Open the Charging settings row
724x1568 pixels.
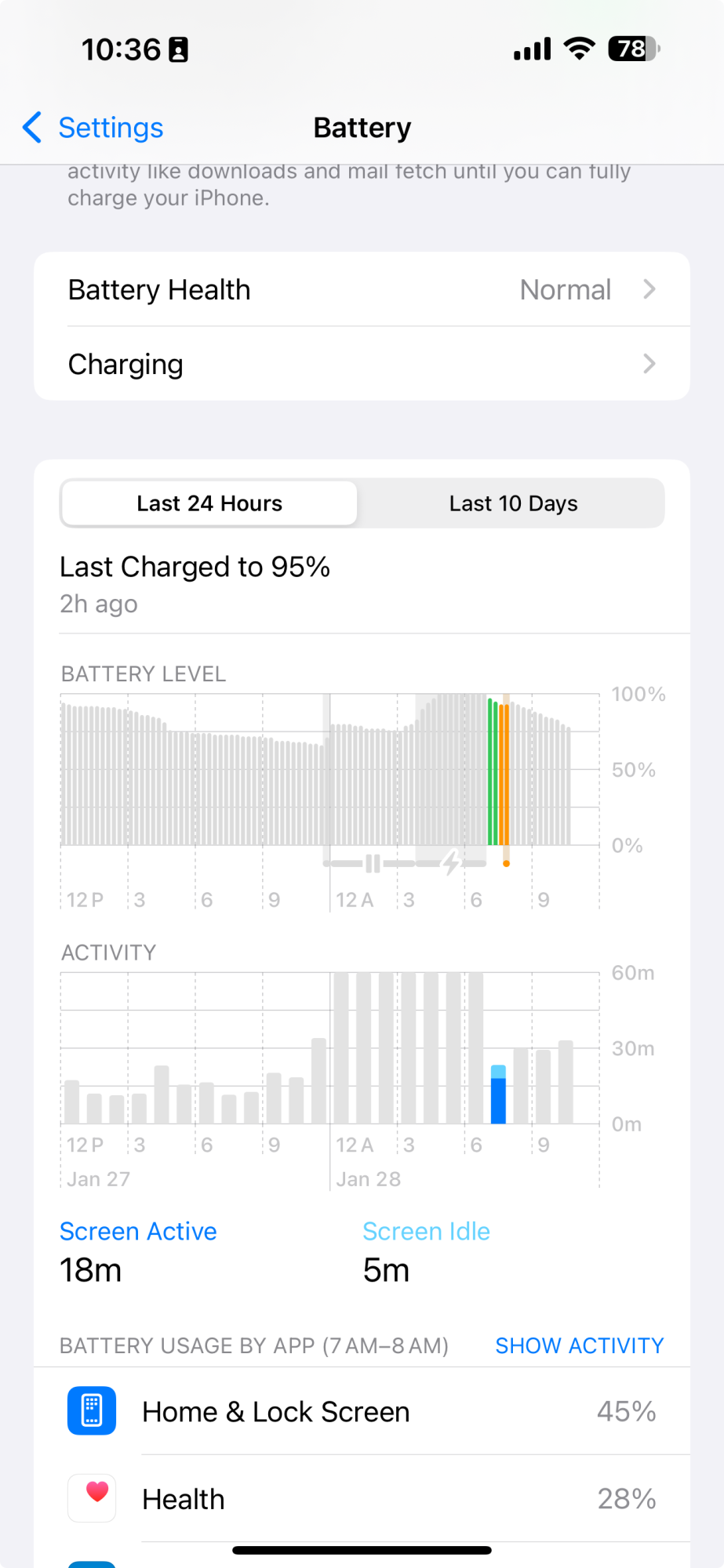362,364
